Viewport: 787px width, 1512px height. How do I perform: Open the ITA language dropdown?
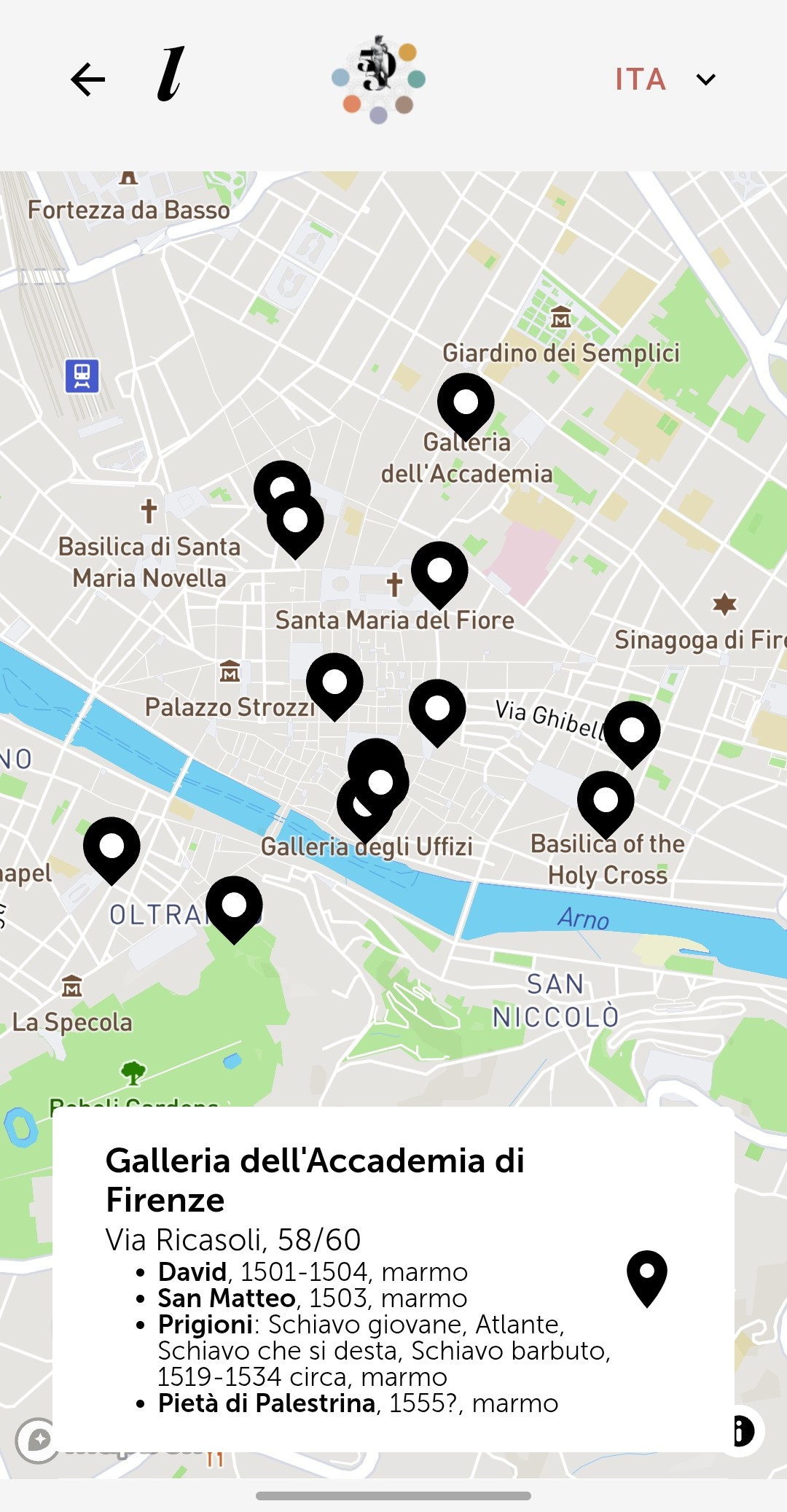pyautogui.click(x=665, y=79)
